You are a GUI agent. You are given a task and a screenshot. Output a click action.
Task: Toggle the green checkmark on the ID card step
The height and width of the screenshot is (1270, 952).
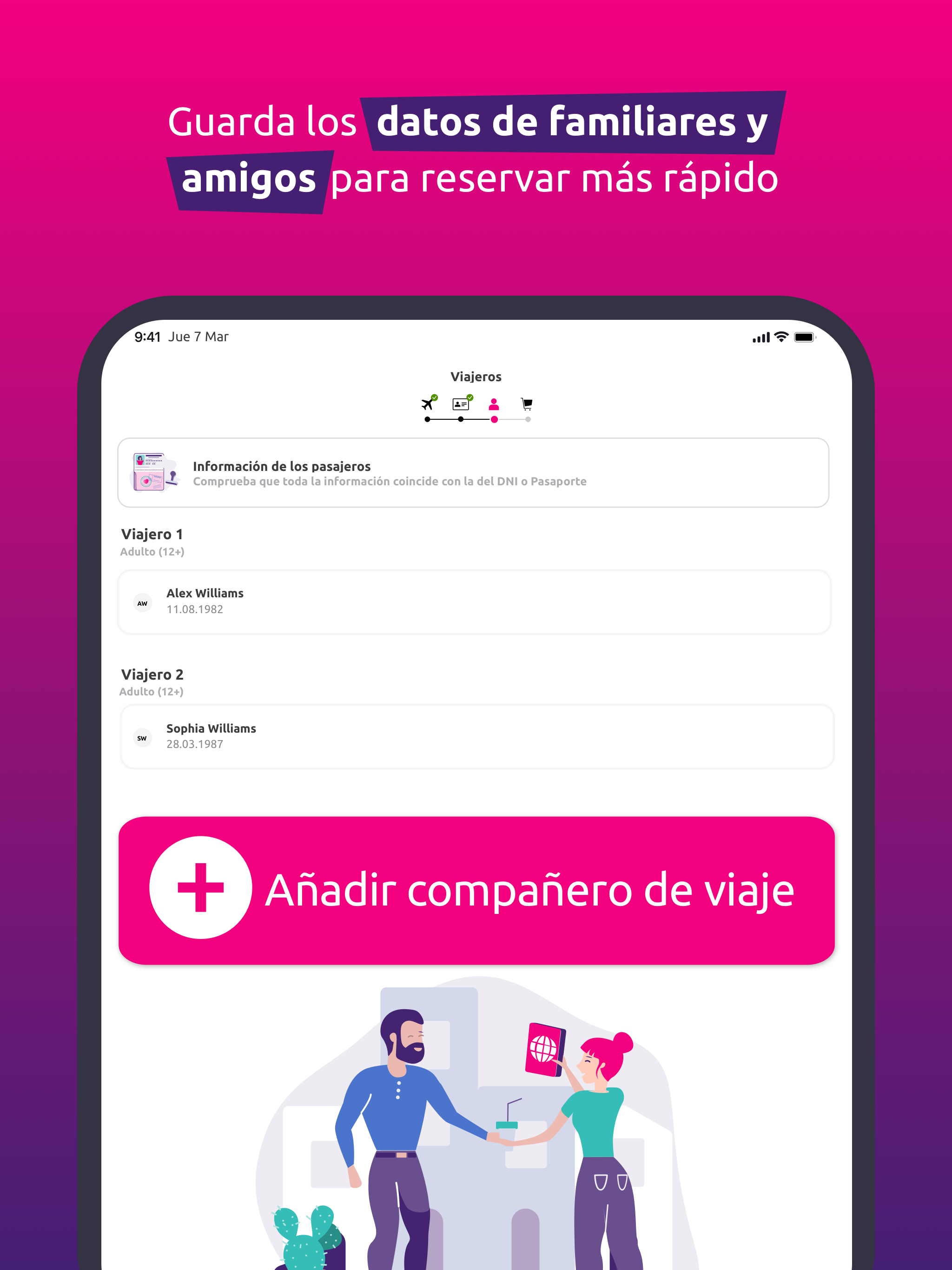(470, 397)
